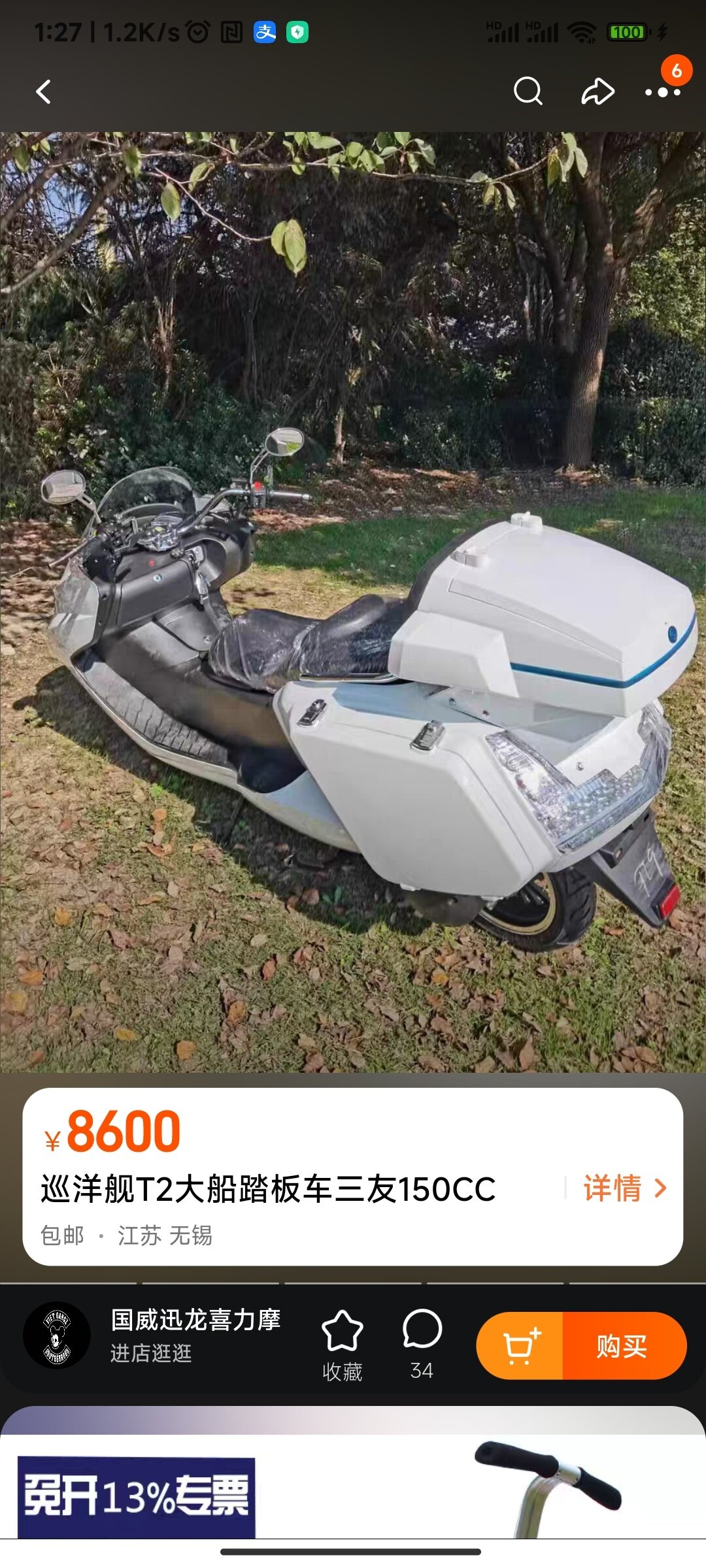This screenshot has height=1568, width=706.
Task: Tap 购买 to buy now
Action: tap(622, 1346)
